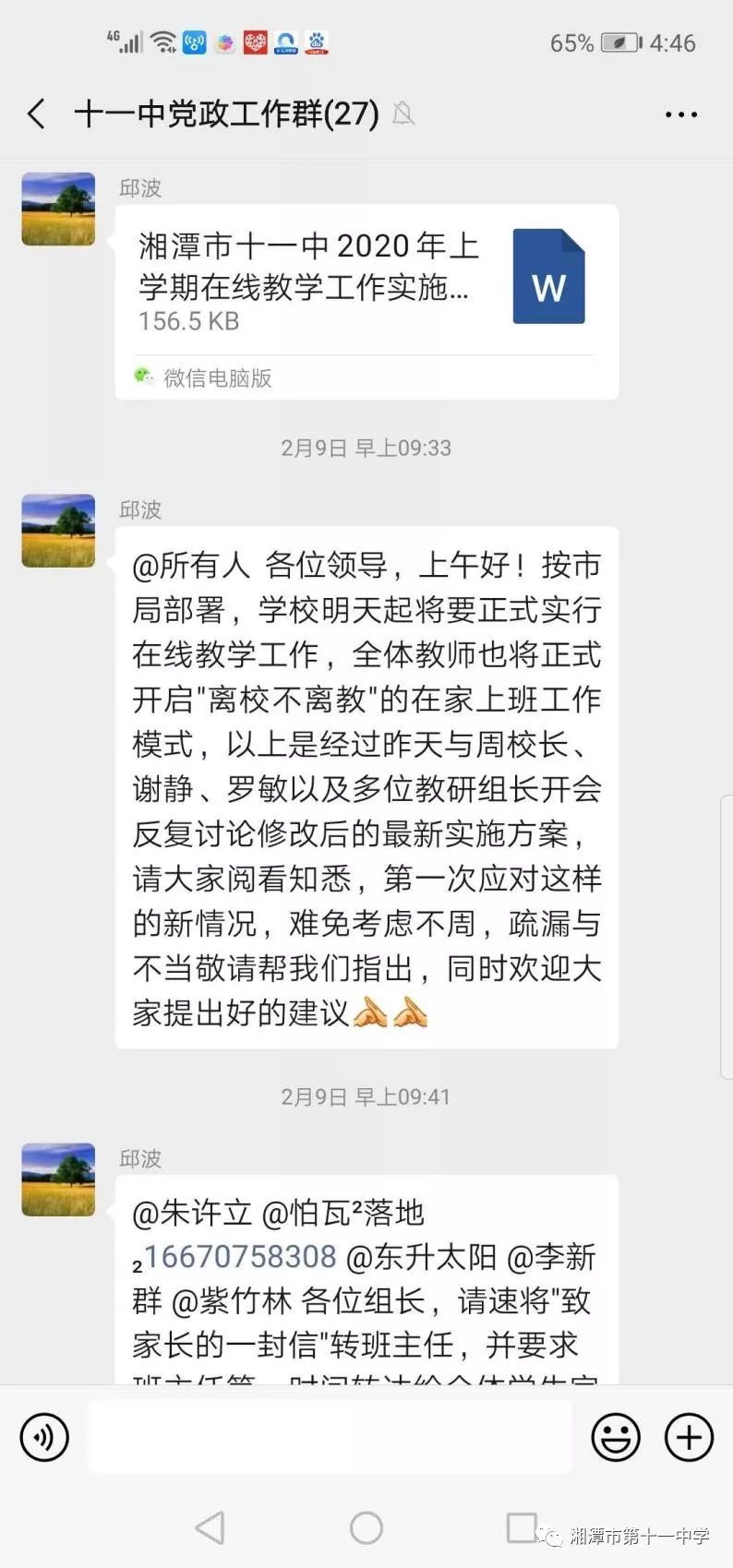Viewport: 733px width, 1568px height.
Task: Tap the system back triangle
Action: click(x=210, y=1527)
